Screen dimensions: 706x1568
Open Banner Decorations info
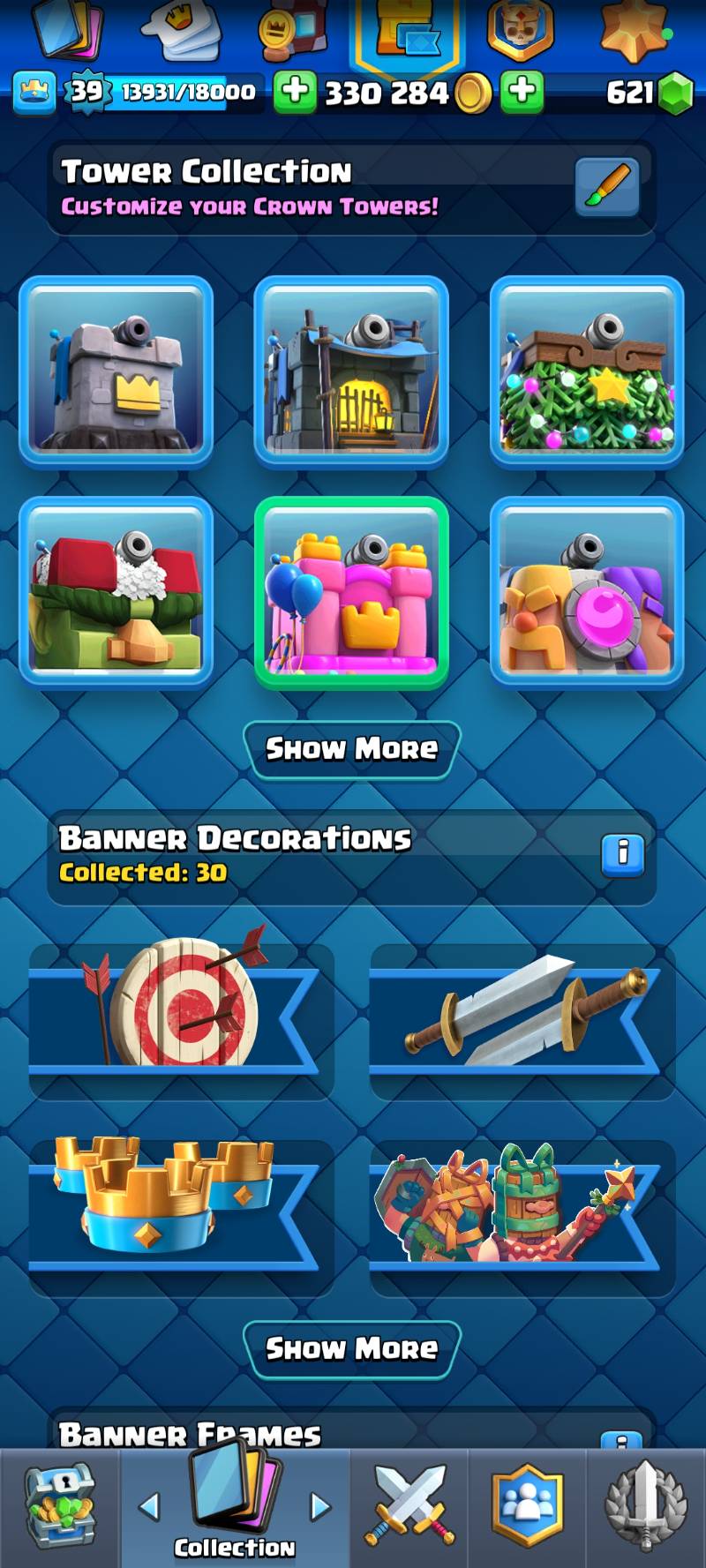tap(623, 853)
